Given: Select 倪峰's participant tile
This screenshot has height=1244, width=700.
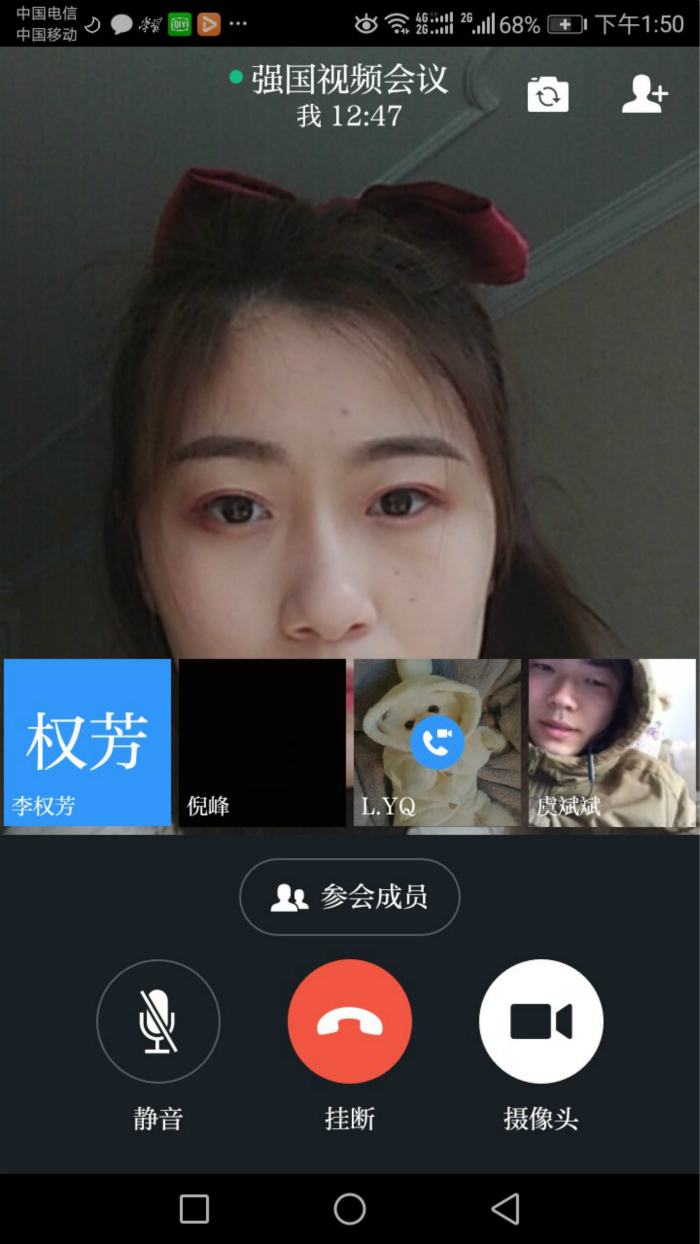Looking at the screenshot, I should [x=262, y=742].
